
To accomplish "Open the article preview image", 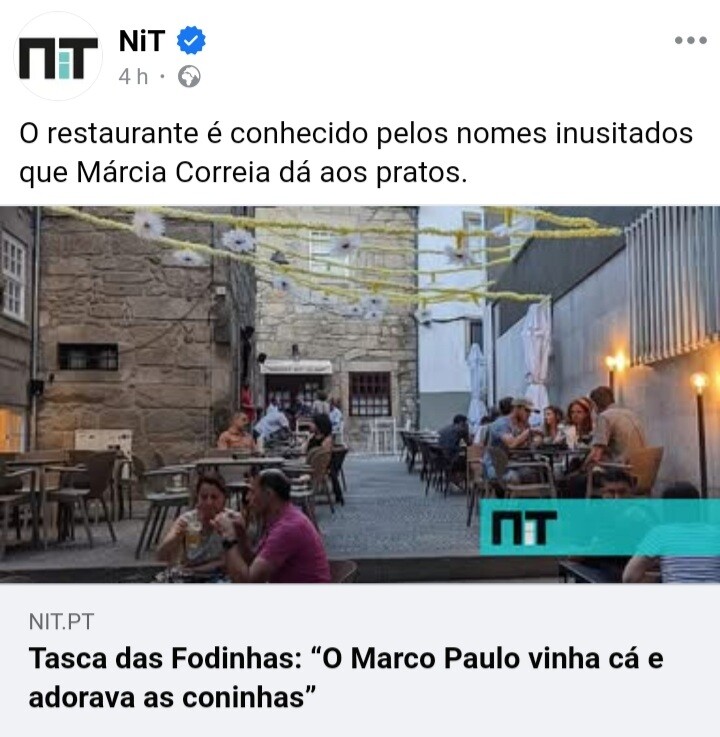I will point(360,394).
